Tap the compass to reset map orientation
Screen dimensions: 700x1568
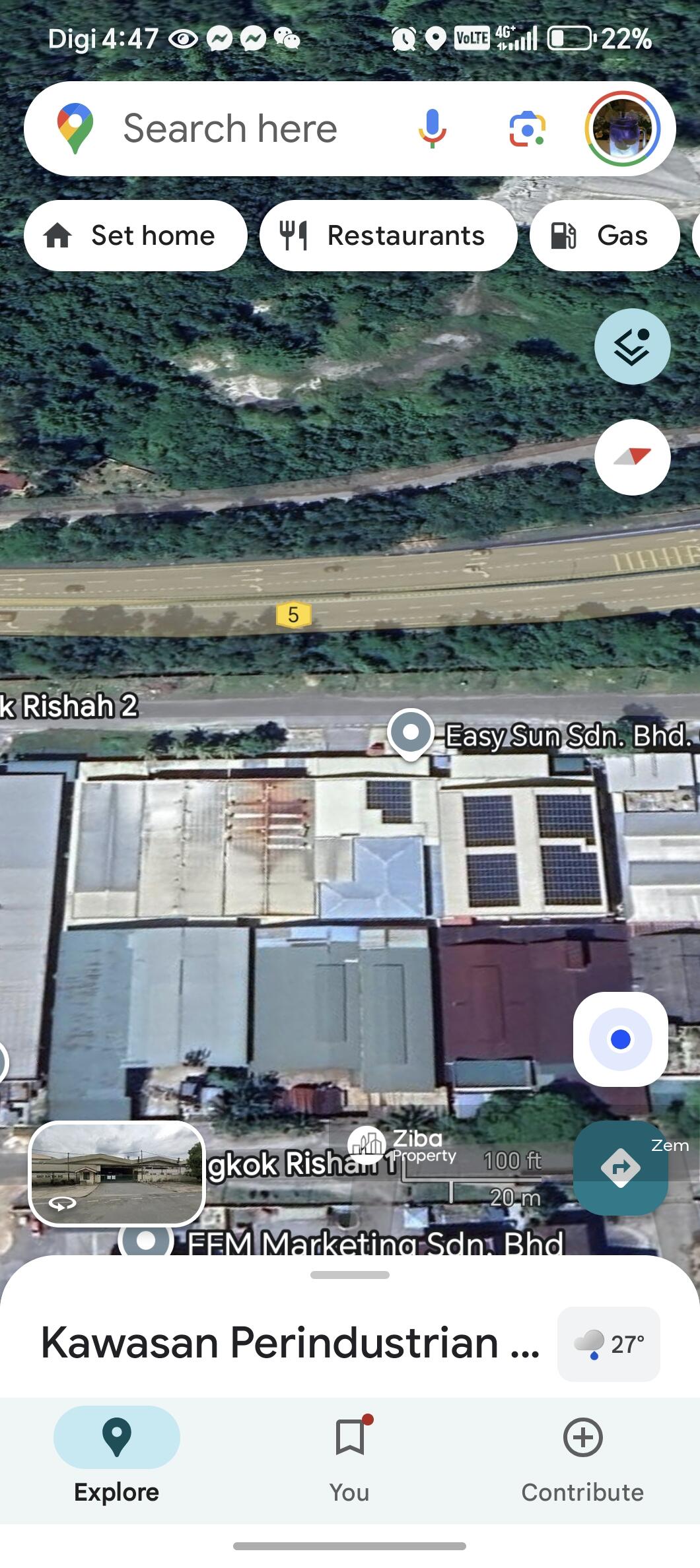coord(631,457)
